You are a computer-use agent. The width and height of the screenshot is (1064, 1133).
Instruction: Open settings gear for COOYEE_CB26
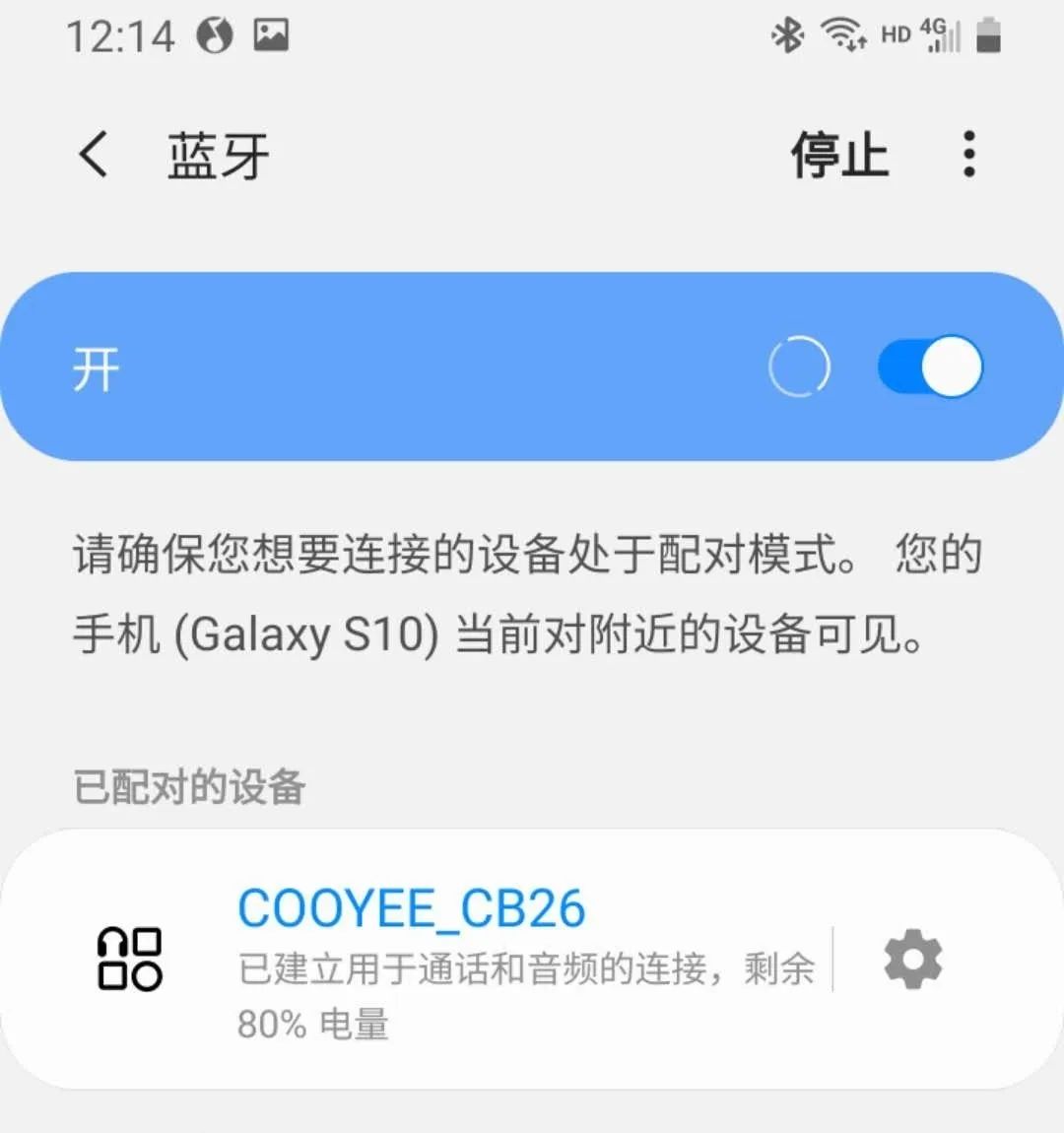click(911, 956)
